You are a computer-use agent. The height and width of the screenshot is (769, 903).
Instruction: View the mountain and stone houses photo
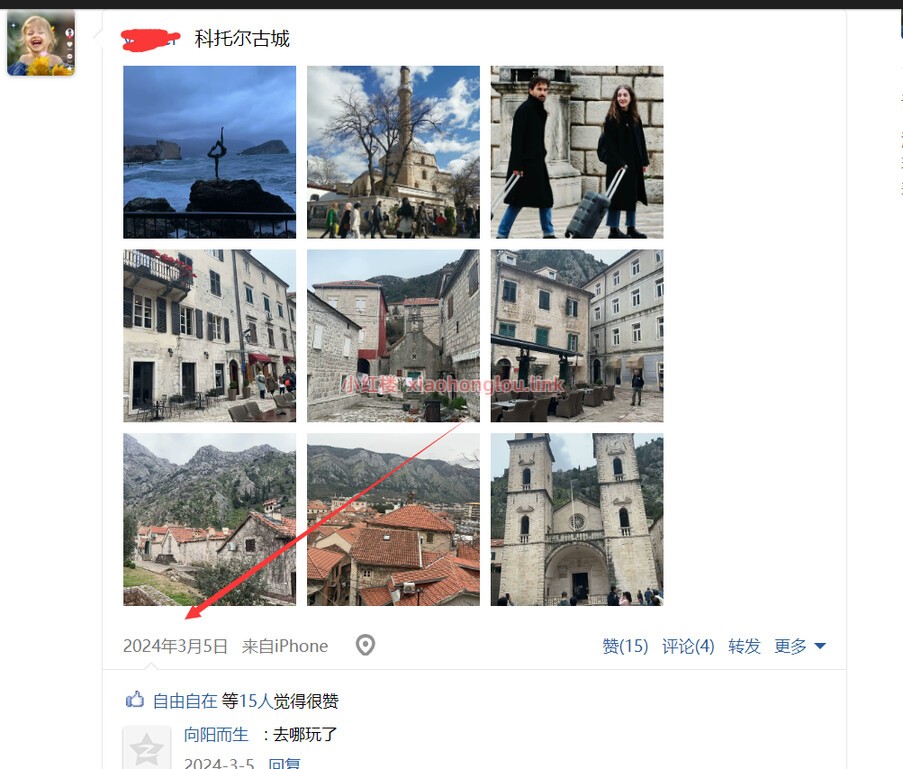pyautogui.click(x=209, y=519)
